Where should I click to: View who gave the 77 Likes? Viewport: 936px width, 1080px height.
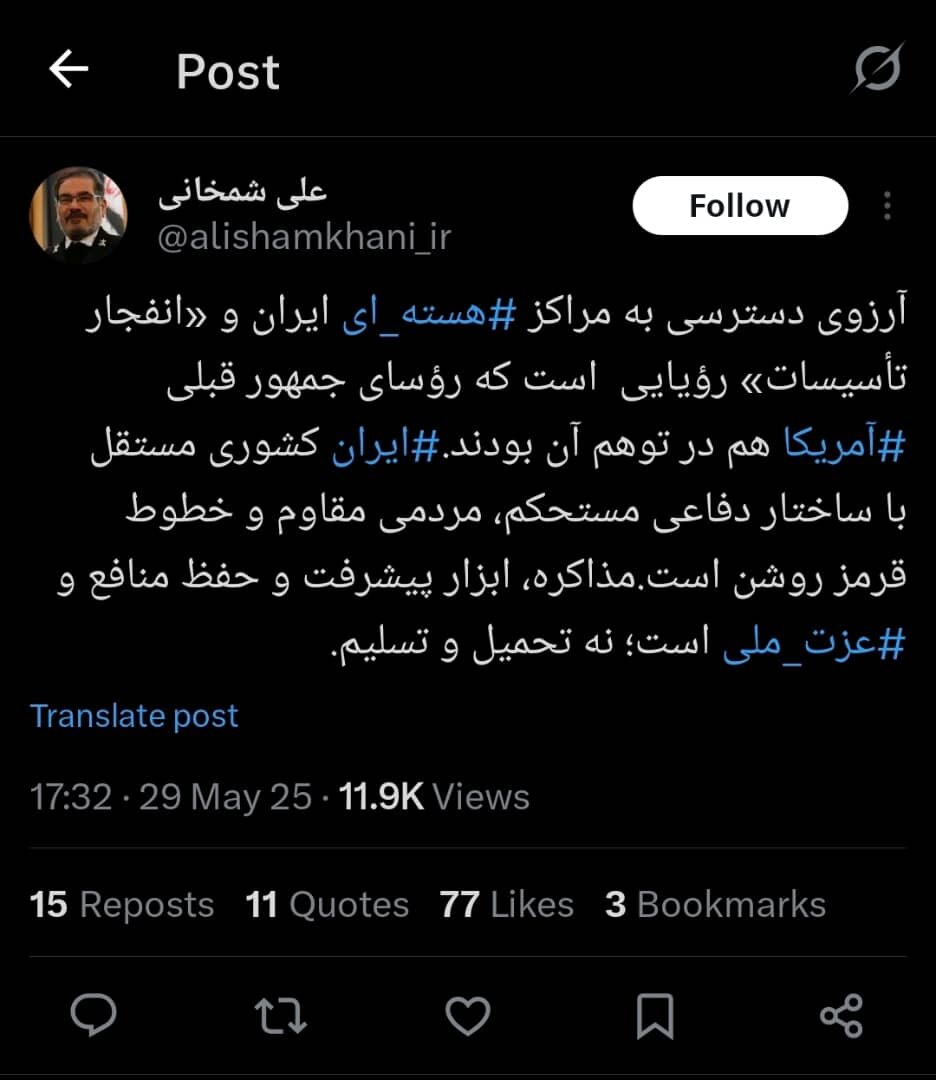505,903
